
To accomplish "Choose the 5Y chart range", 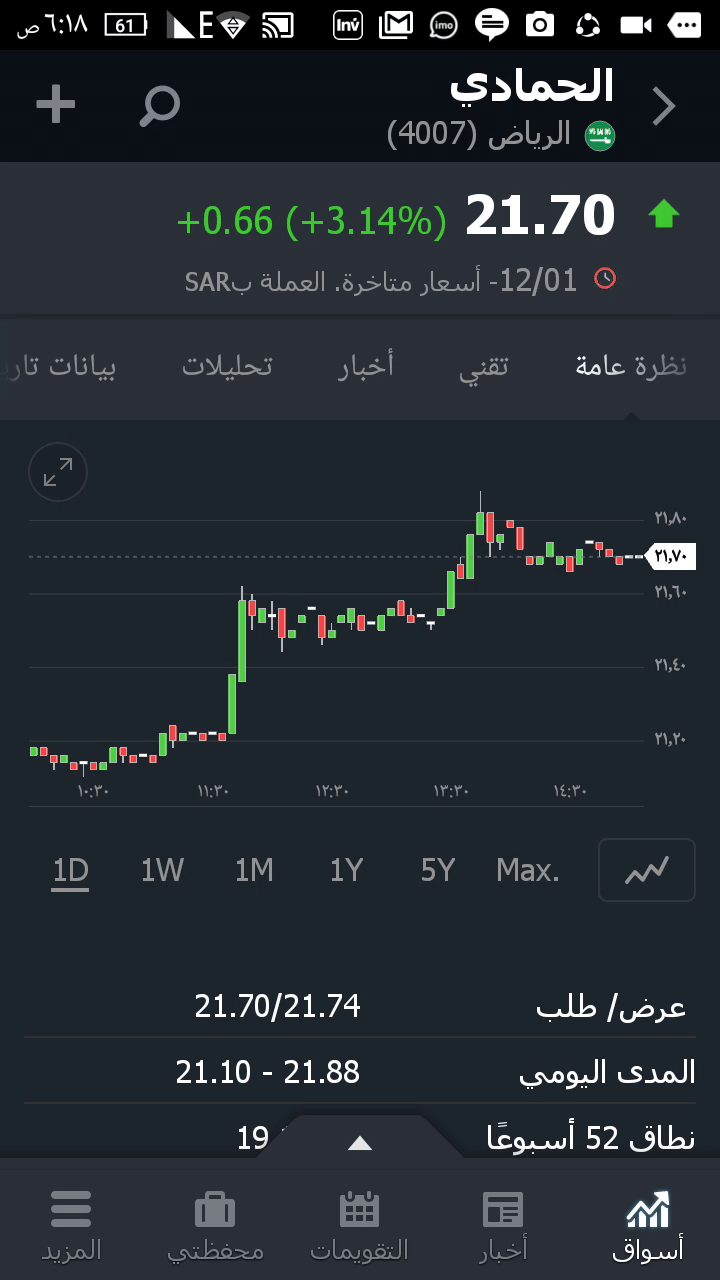I will [x=438, y=870].
